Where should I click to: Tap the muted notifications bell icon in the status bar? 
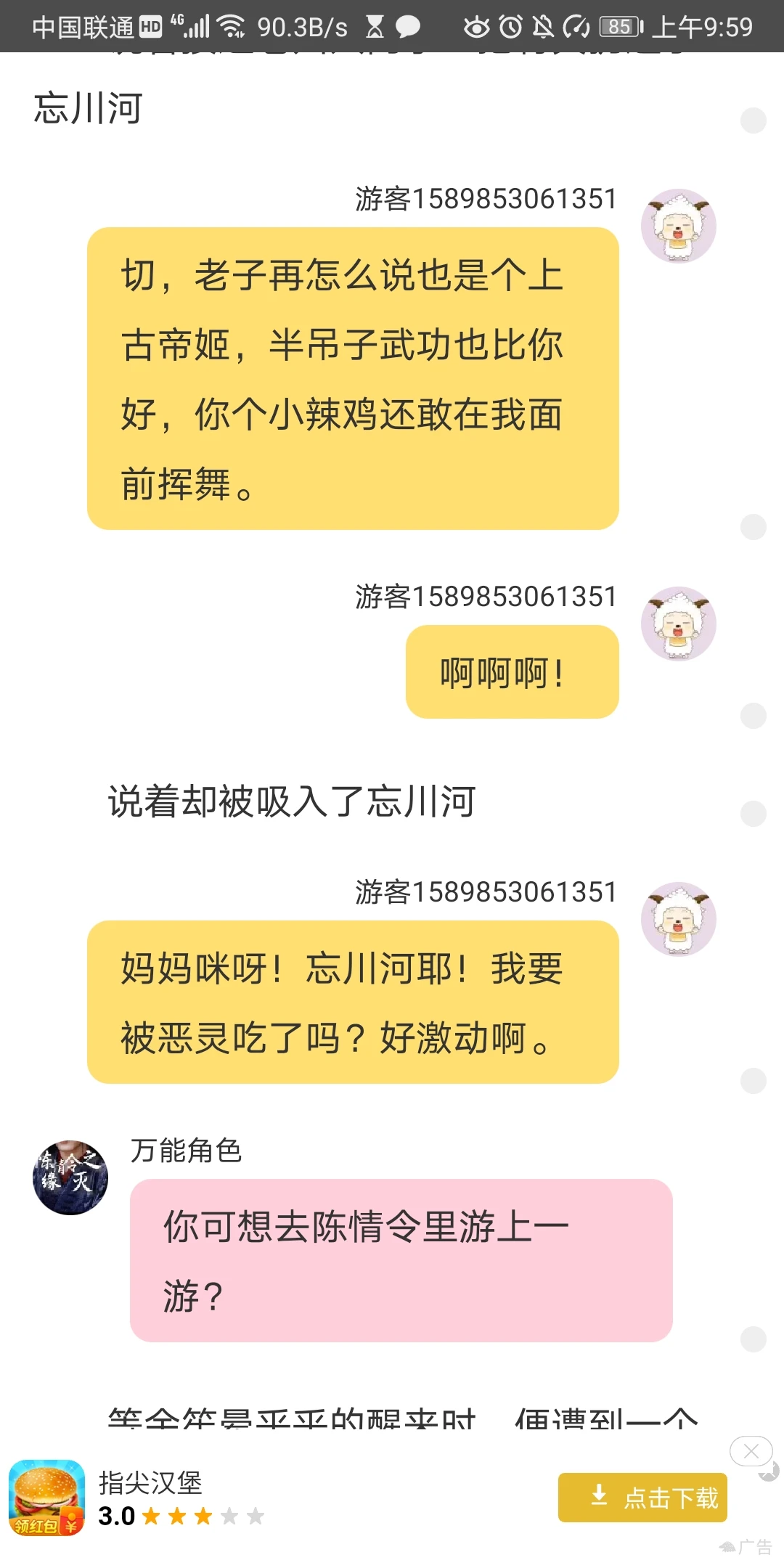point(543,27)
